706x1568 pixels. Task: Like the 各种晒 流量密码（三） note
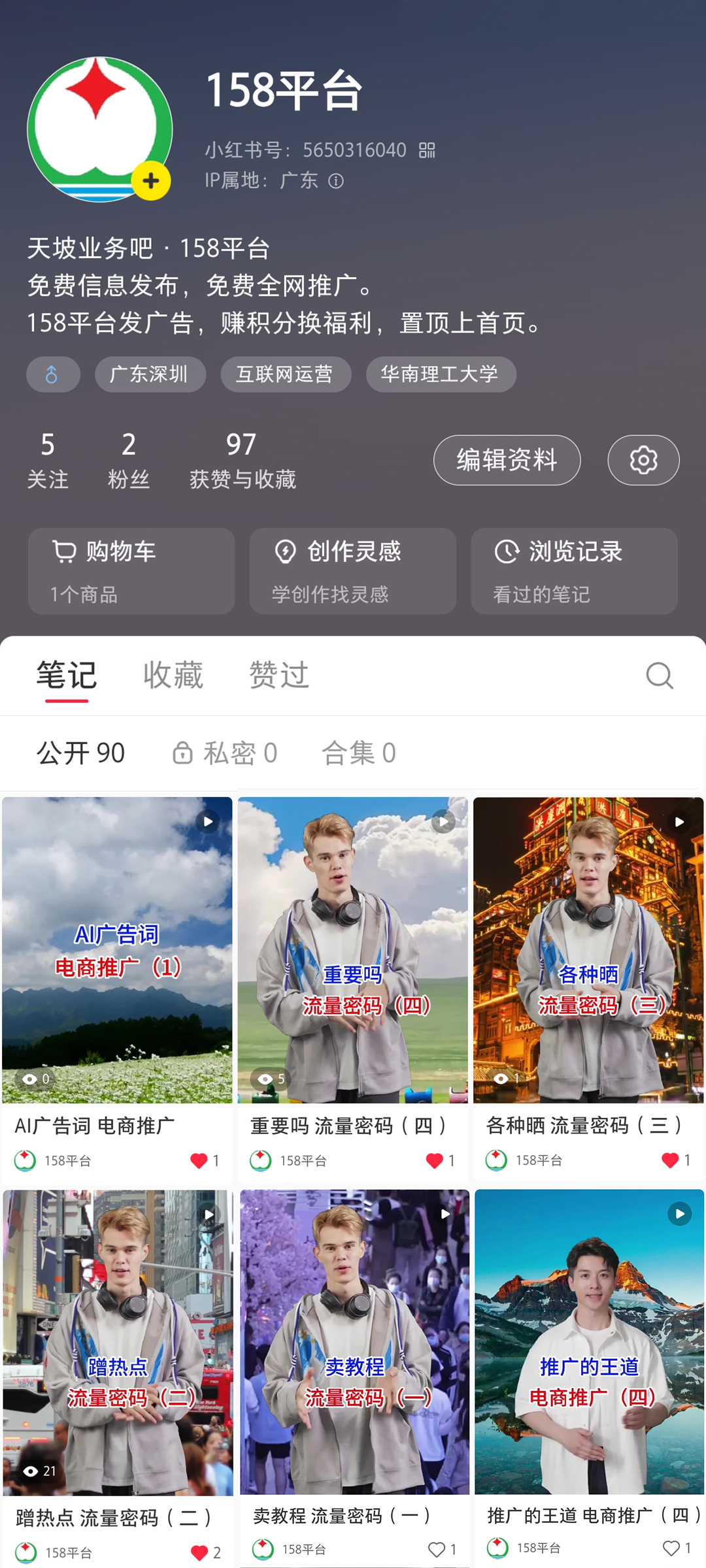click(670, 1160)
